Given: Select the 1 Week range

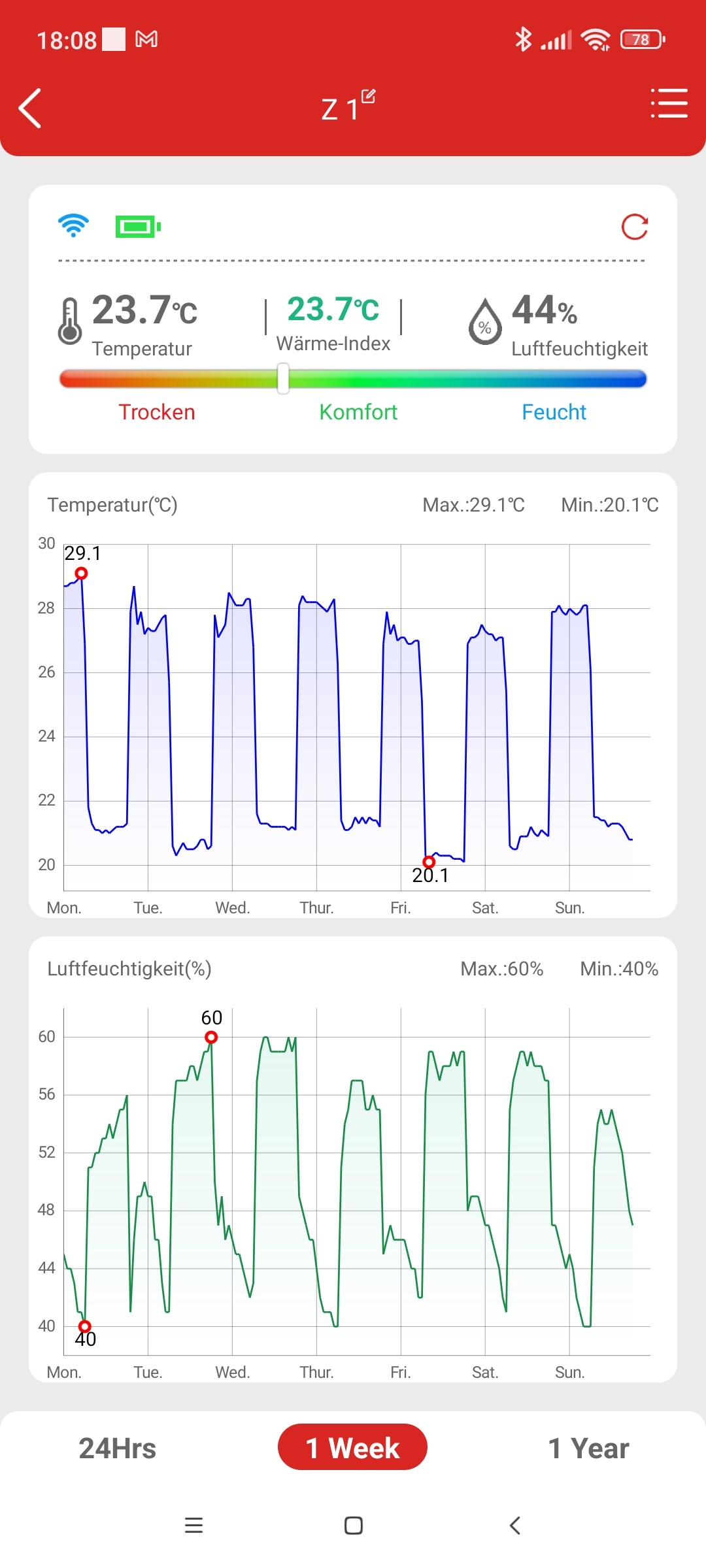Looking at the screenshot, I should click(352, 1447).
